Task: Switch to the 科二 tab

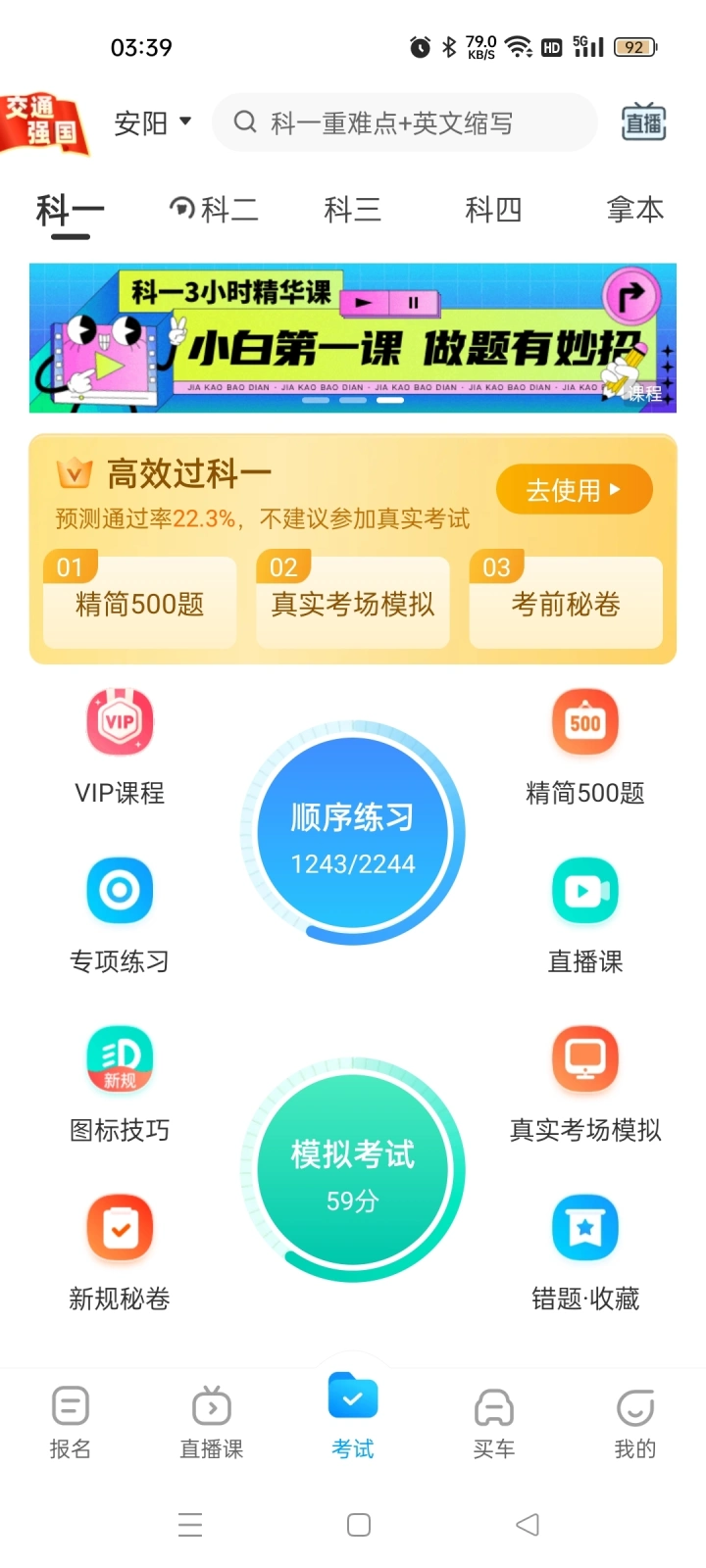Action: pos(215,209)
